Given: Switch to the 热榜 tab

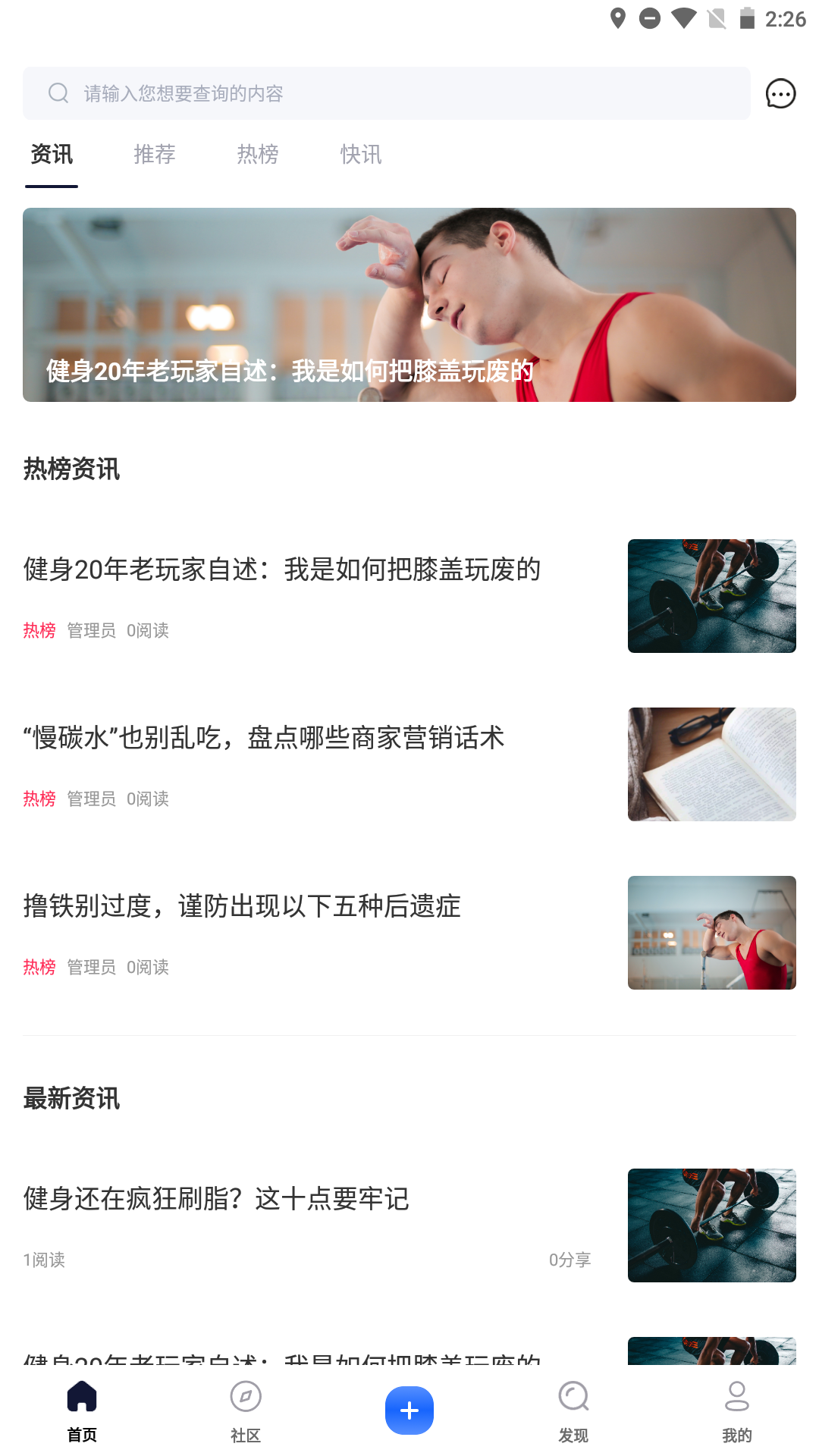Looking at the screenshot, I should click(258, 155).
